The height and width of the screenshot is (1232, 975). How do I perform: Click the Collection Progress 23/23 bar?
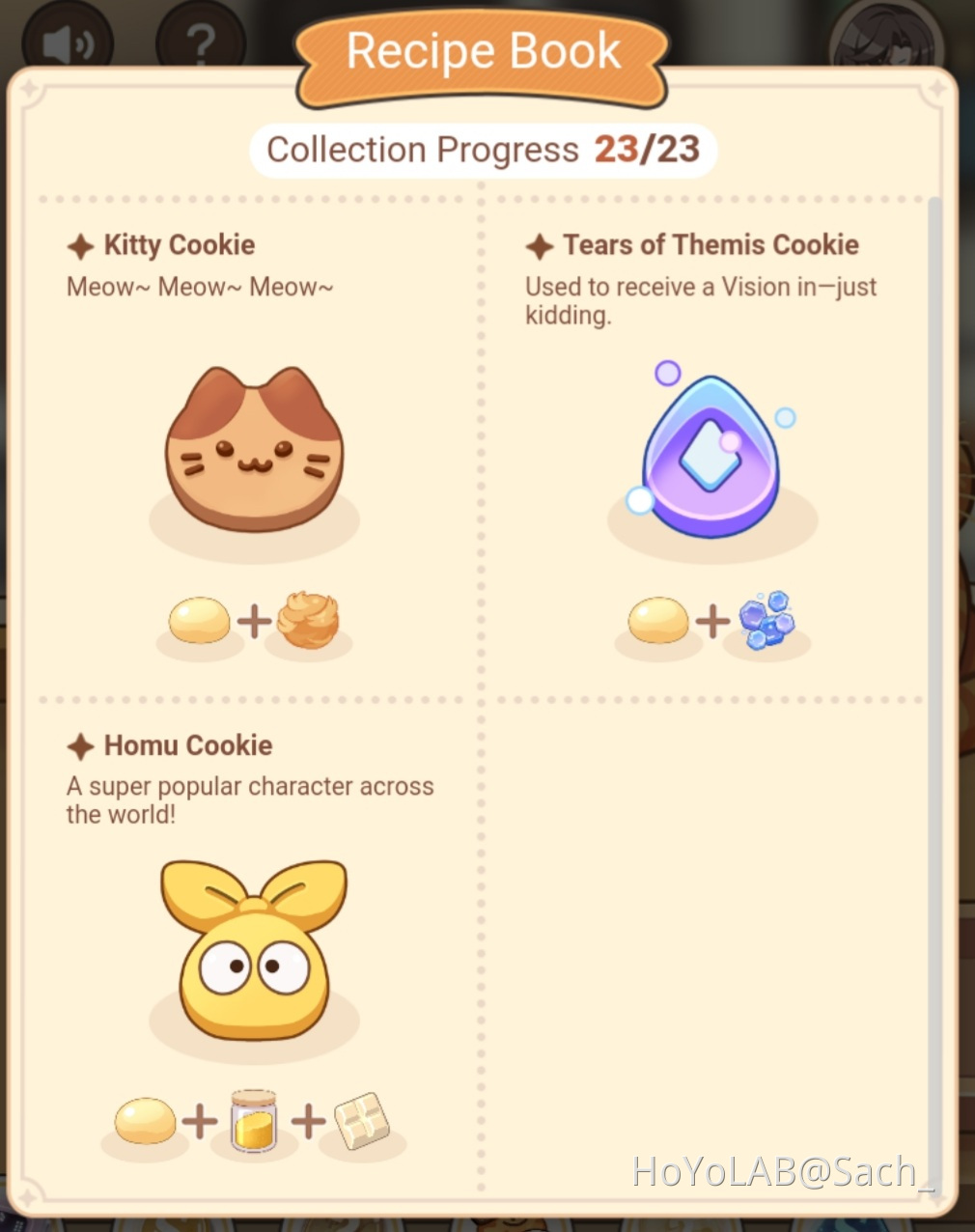click(483, 149)
